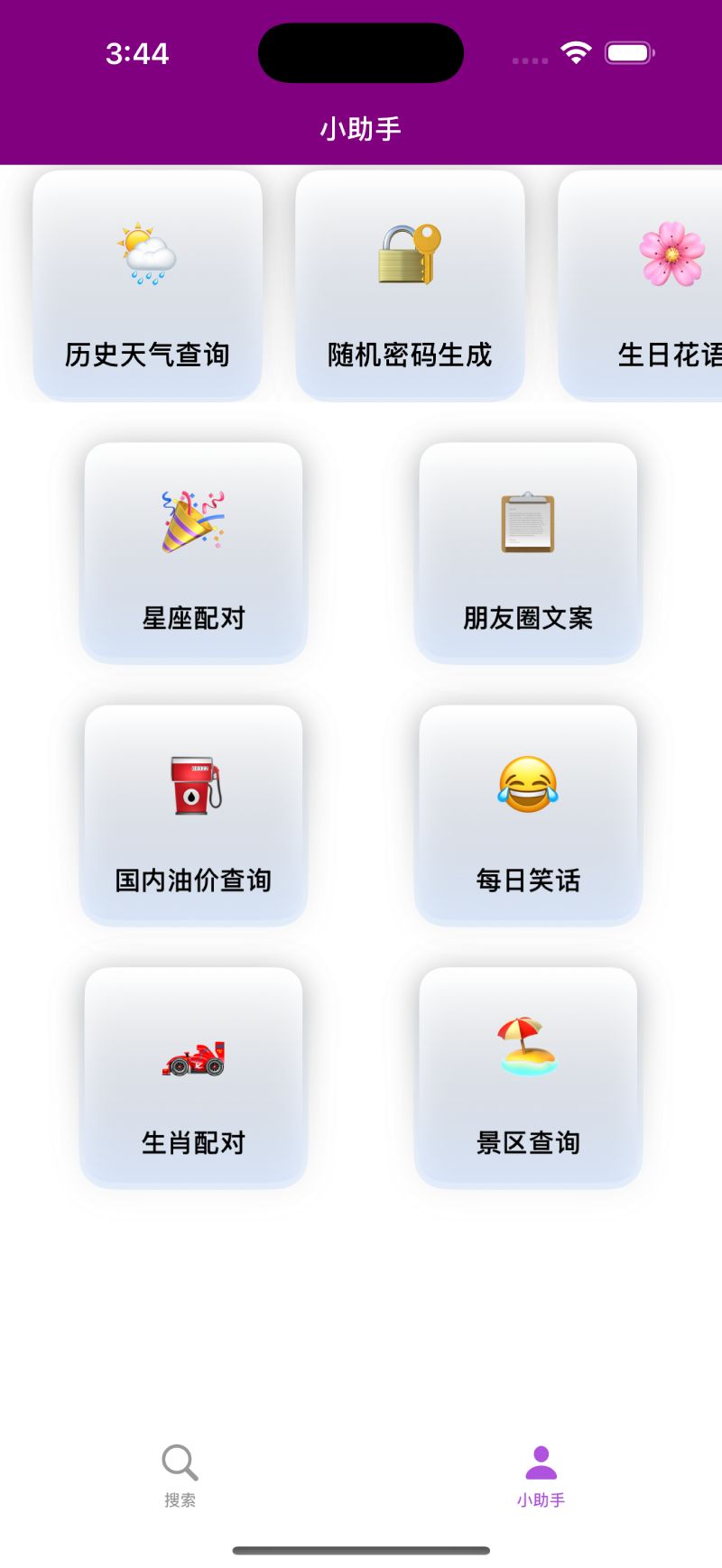Switch to the 搜索 tab
722x1568 pixels.
[x=180, y=1474]
